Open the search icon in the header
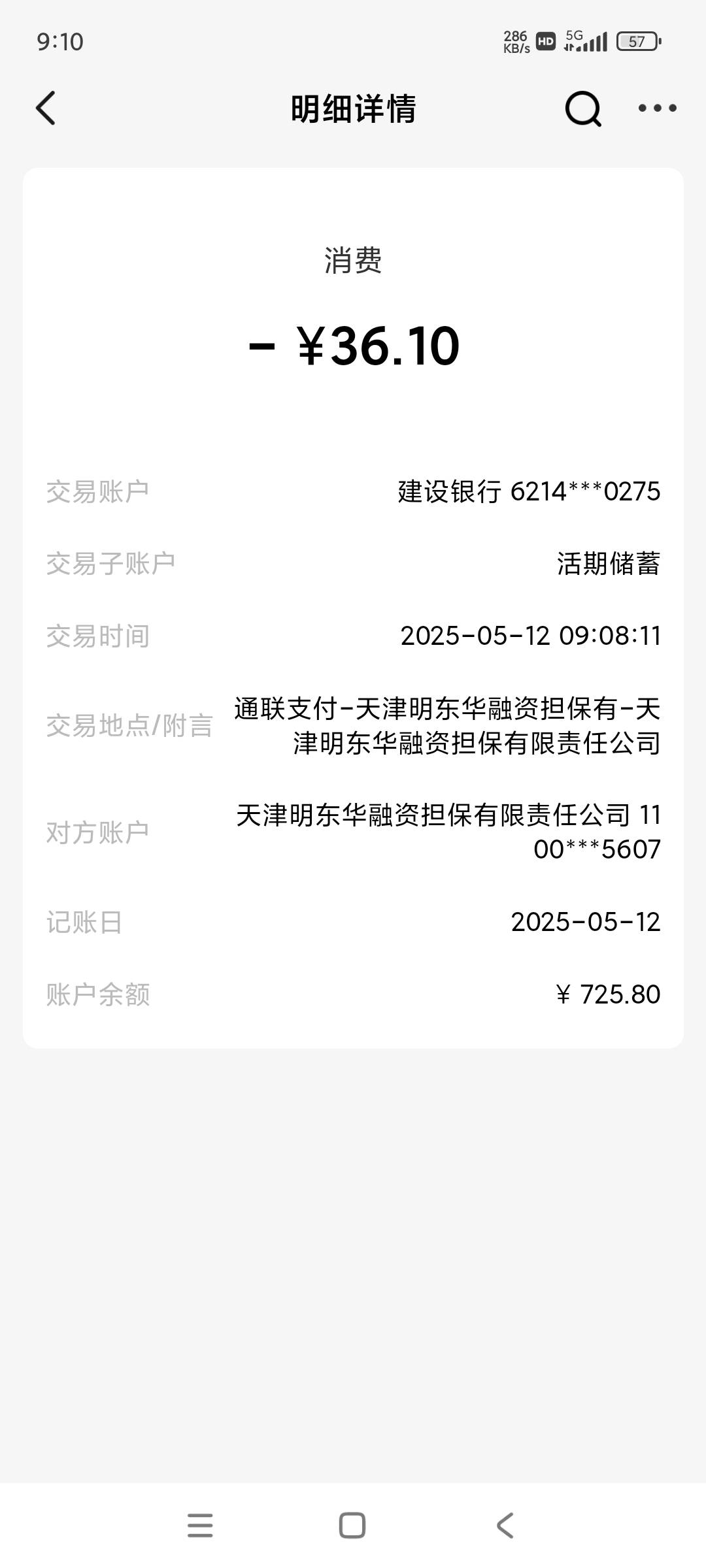Screen dimensions: 706x1568 tap(583, 108)
